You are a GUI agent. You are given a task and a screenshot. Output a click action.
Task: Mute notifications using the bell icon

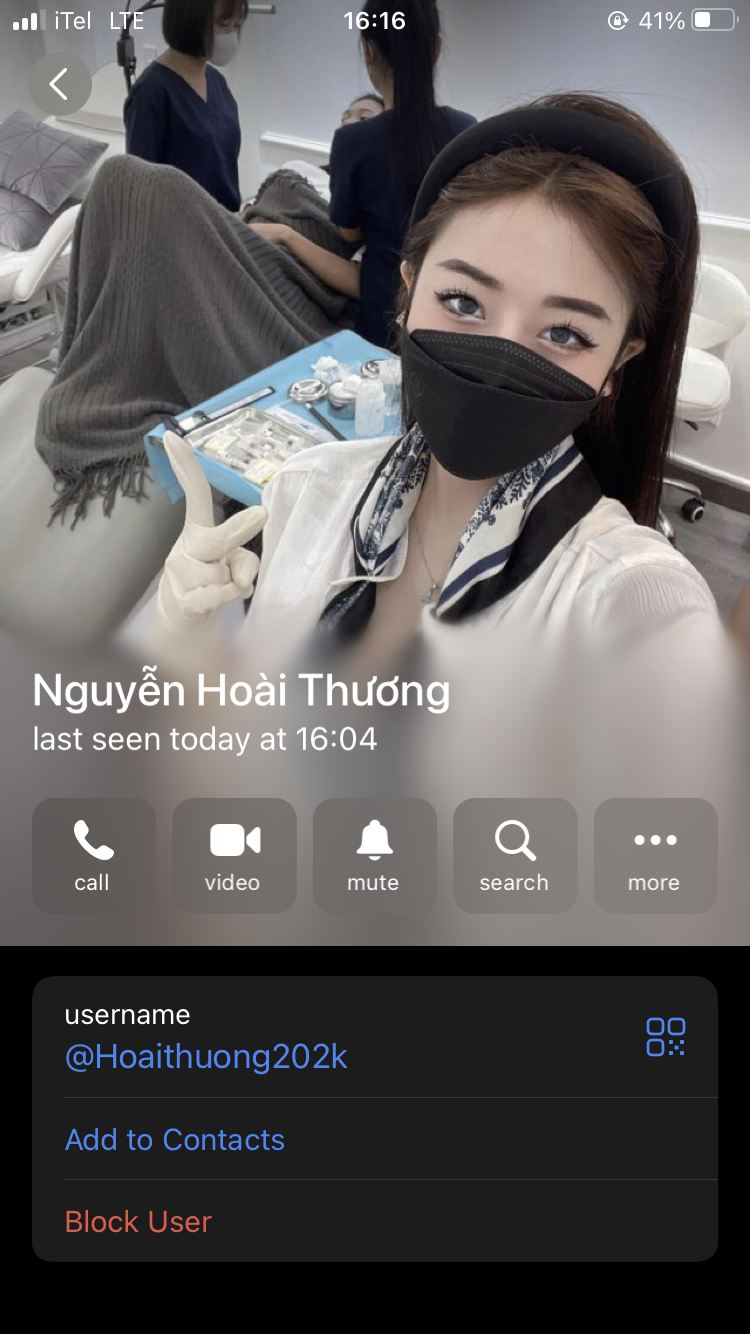click(x=375, y=855)
